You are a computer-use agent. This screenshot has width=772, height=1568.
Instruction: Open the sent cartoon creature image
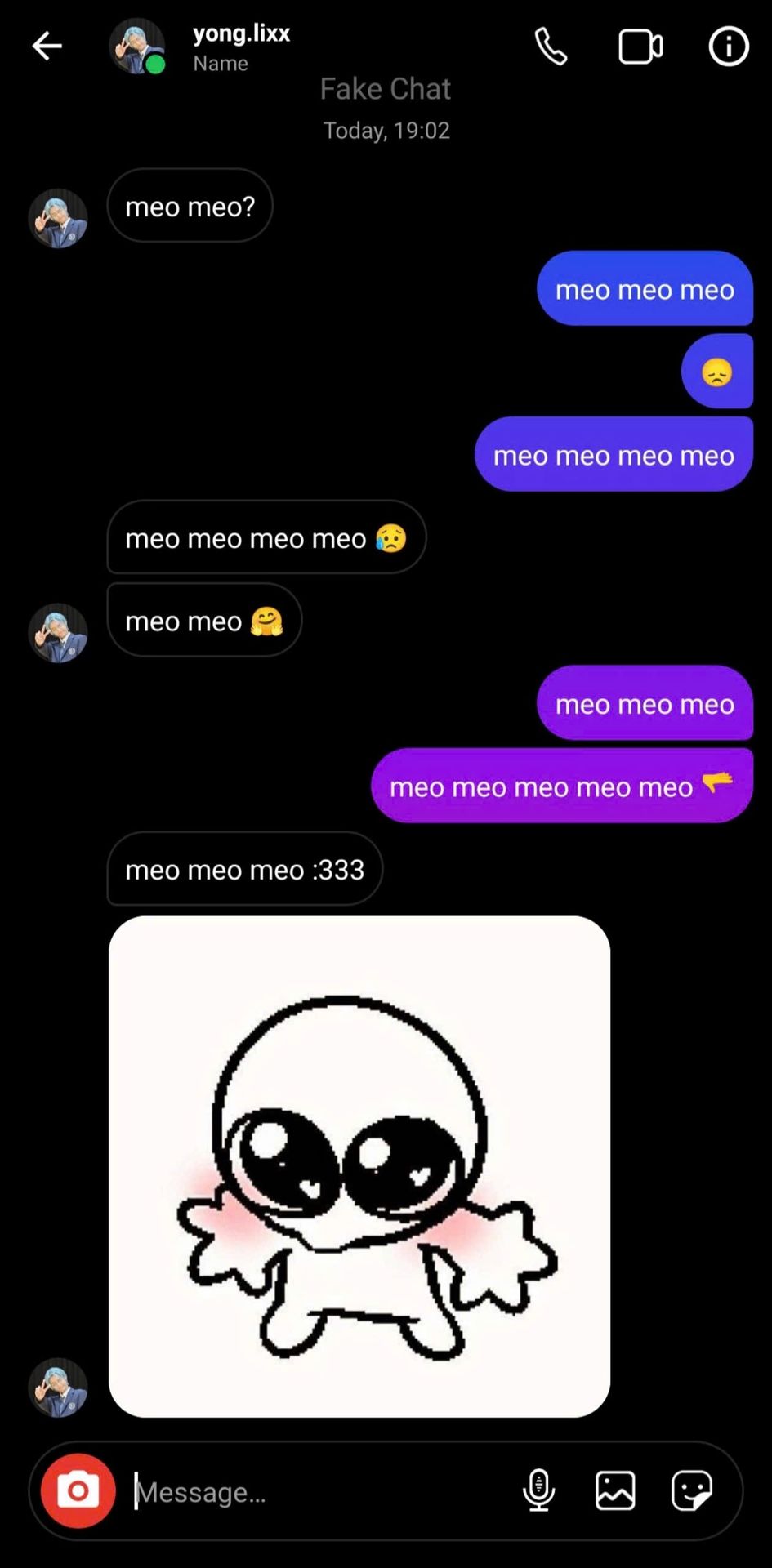(x=359, y=1166)
